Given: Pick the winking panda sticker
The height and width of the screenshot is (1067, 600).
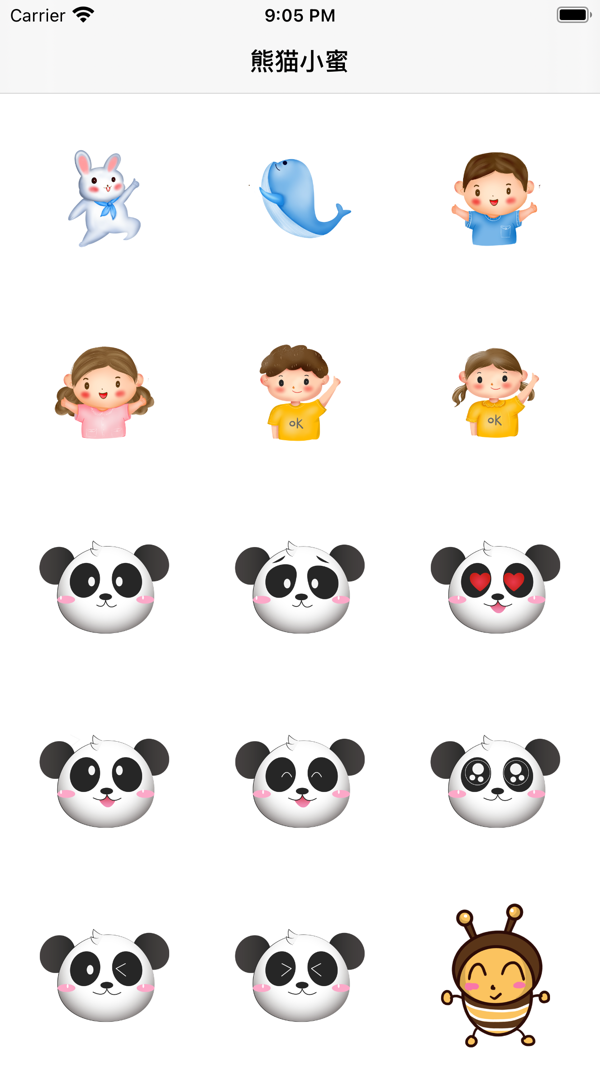Looking at the screenshot, I should [104, 977].
